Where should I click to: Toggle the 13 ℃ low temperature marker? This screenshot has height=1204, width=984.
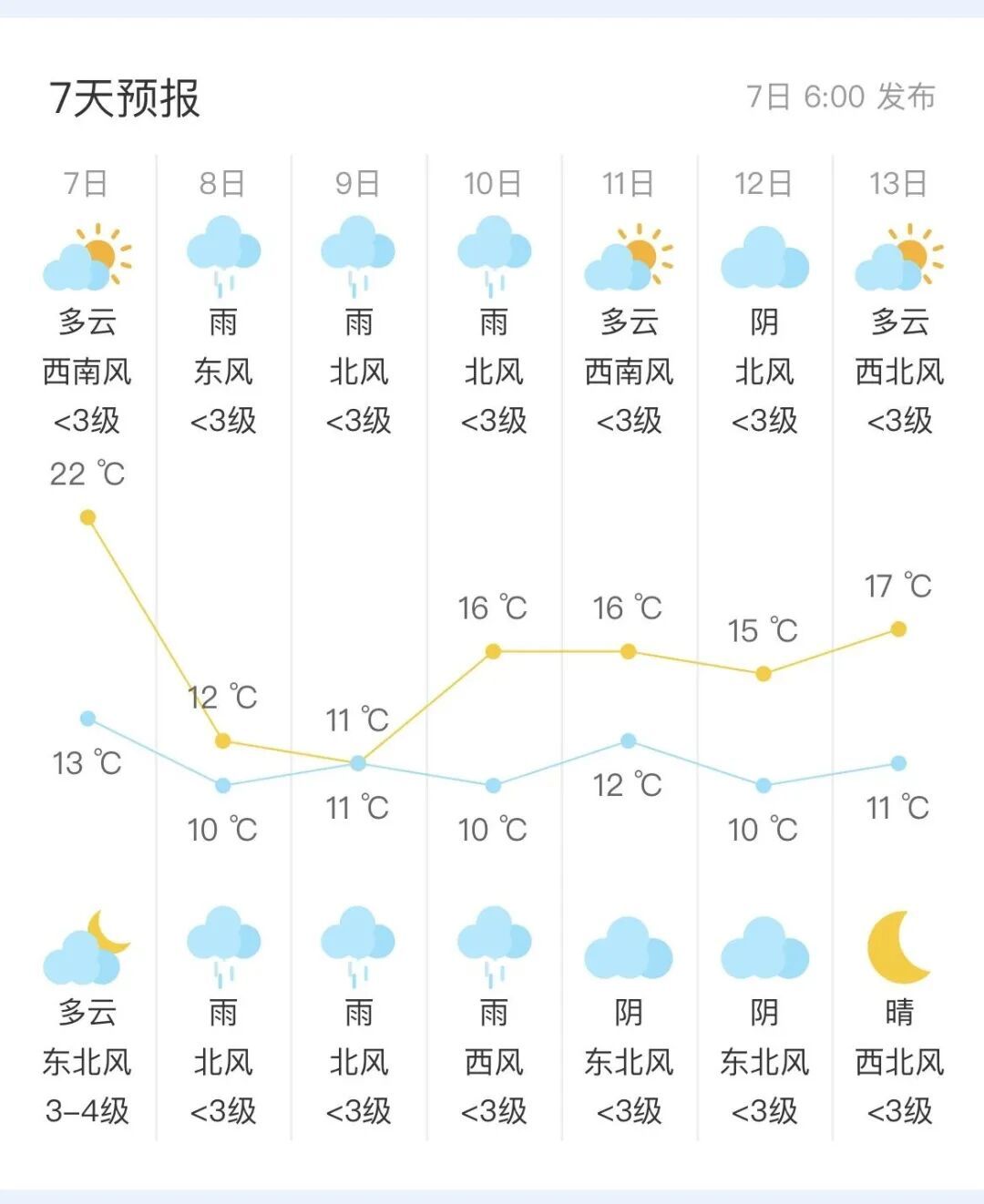87,717
